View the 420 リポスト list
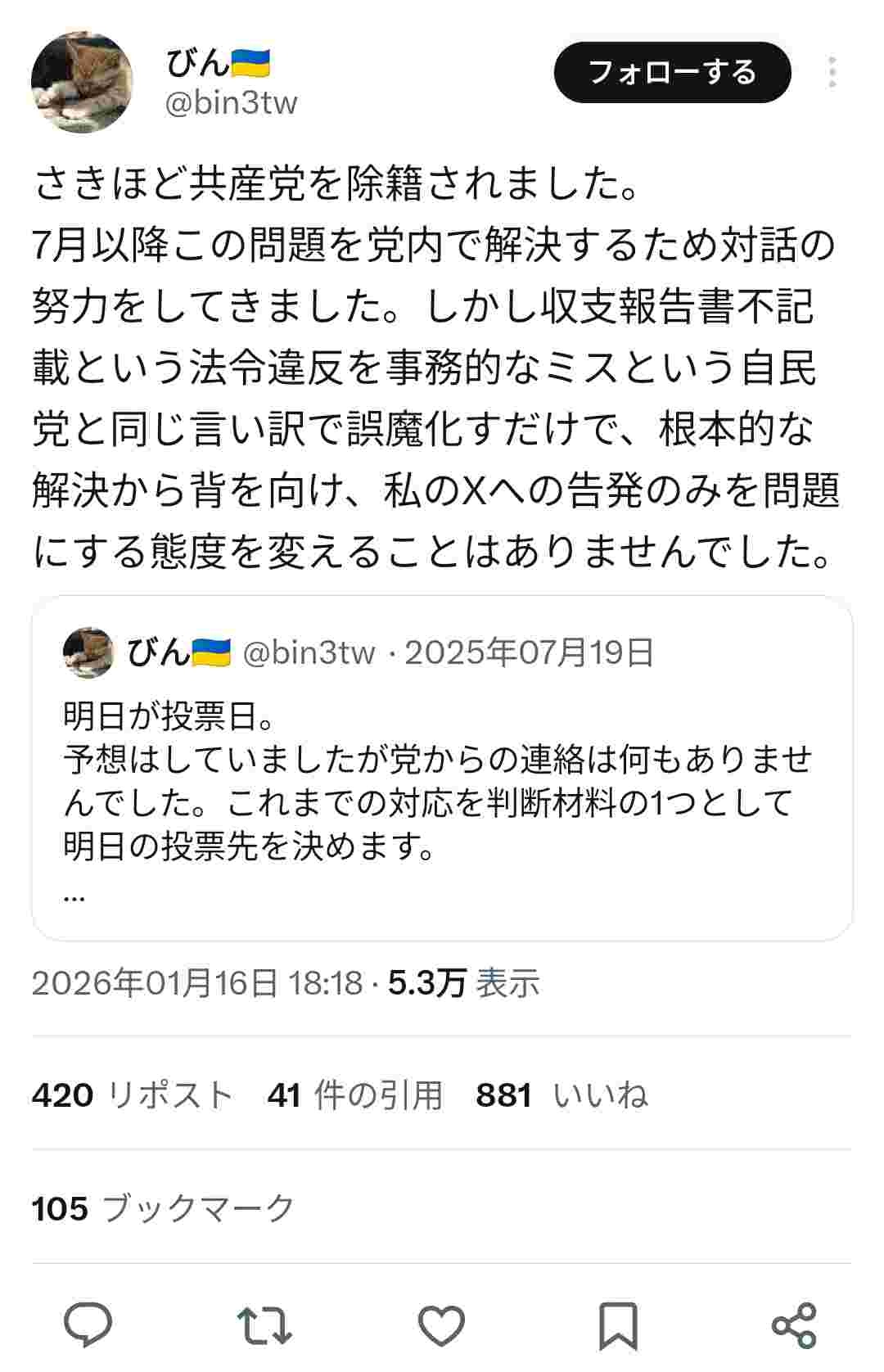The height and width of the screenshot is (1372, 884). click(x=133, y=1094)
